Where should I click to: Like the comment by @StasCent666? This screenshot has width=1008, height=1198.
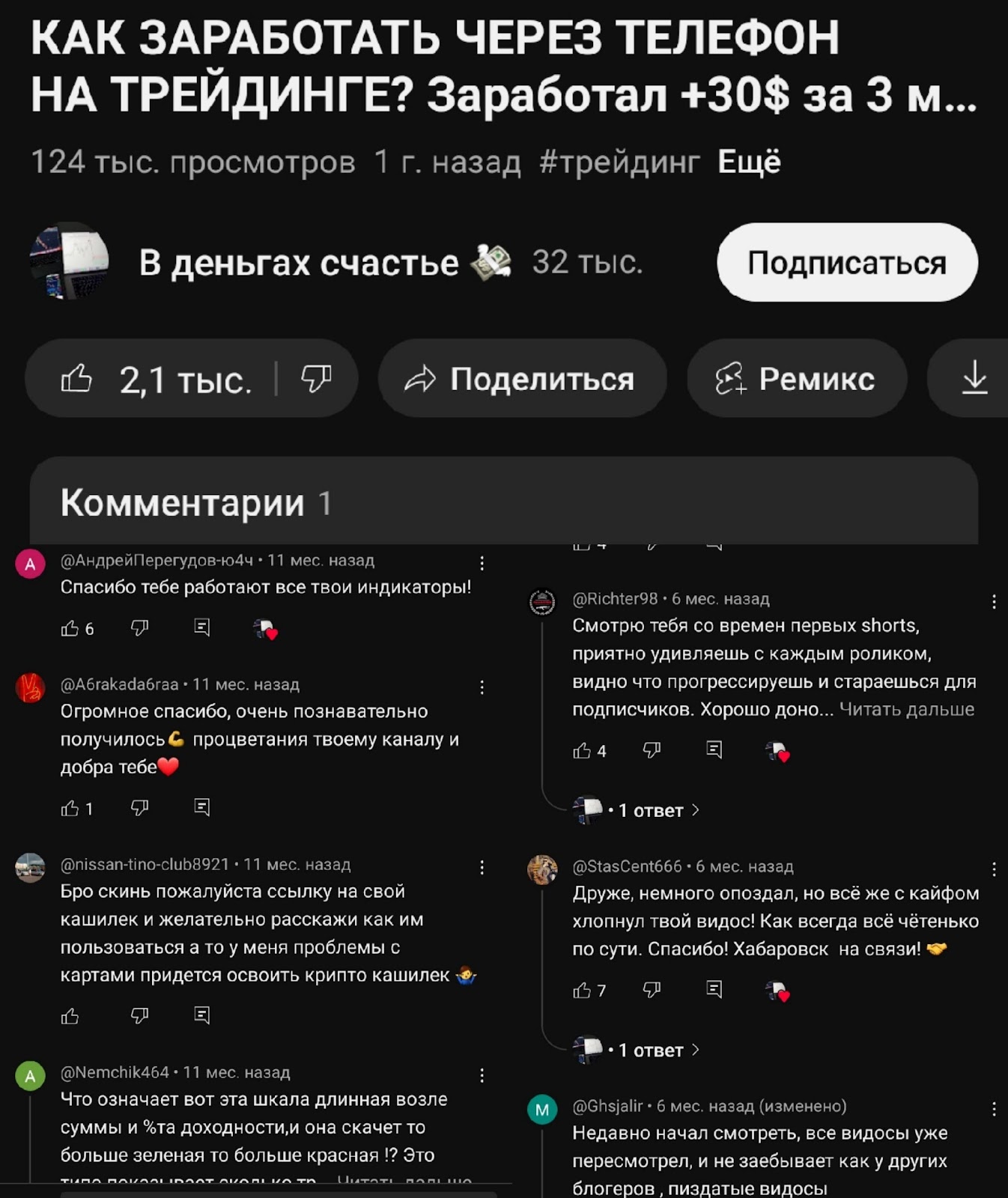click(582, 991)
